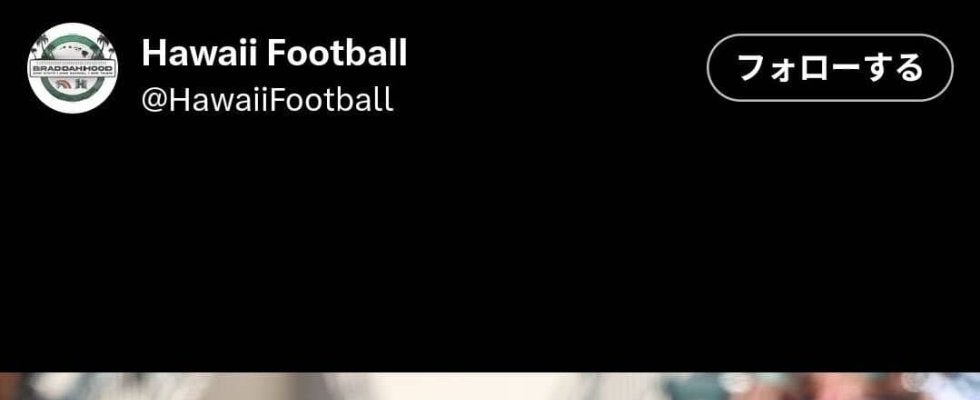View the media below the post
The height and width of the screenshot is (400, 980).
coord(490,386)
